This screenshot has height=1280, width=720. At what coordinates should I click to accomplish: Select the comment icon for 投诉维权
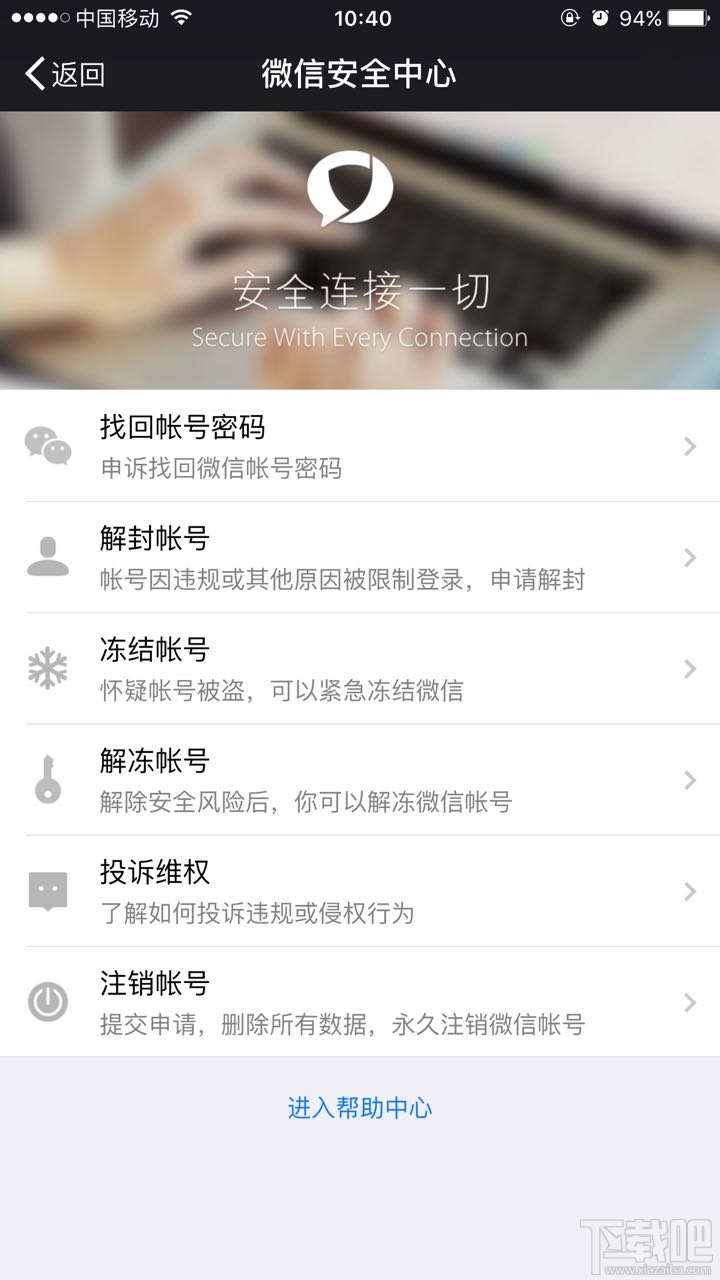[47, 891]
